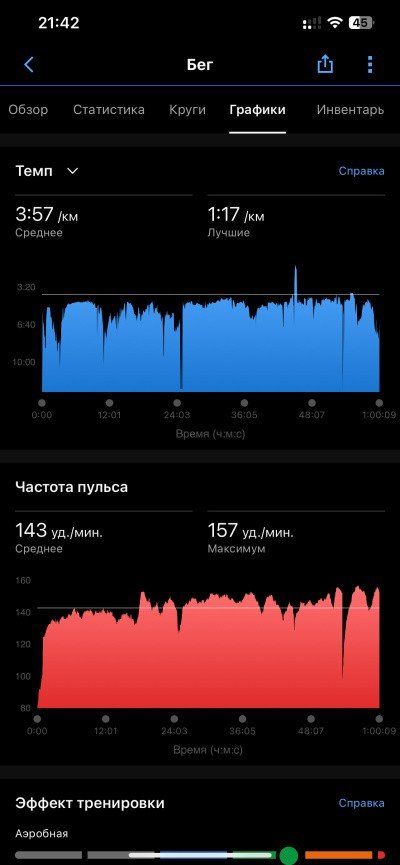Screen dimensions: 400x865
Task: Select the Графики tab
Action: pos(258,110)
